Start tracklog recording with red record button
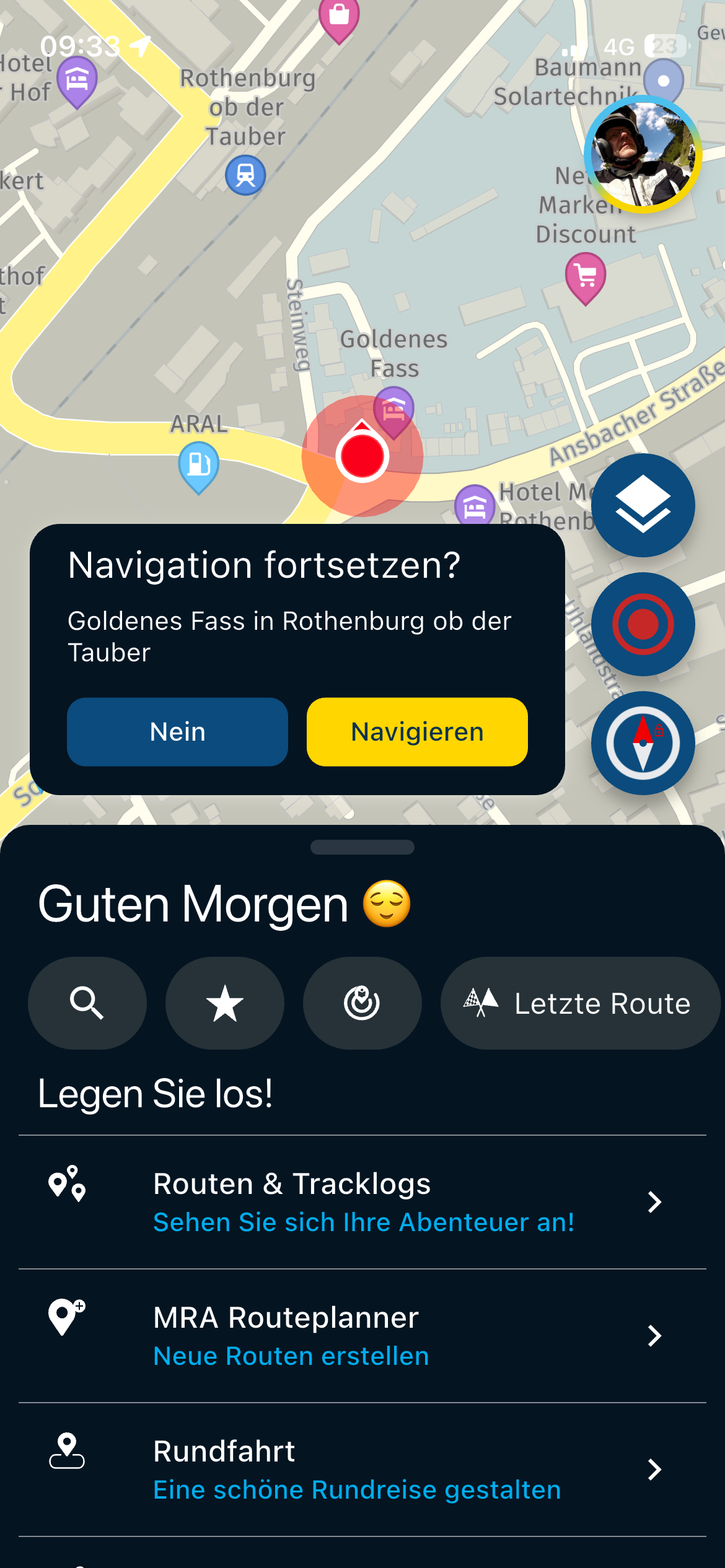The height and width of the screenshot is (1568, 725). coord(643,624)
